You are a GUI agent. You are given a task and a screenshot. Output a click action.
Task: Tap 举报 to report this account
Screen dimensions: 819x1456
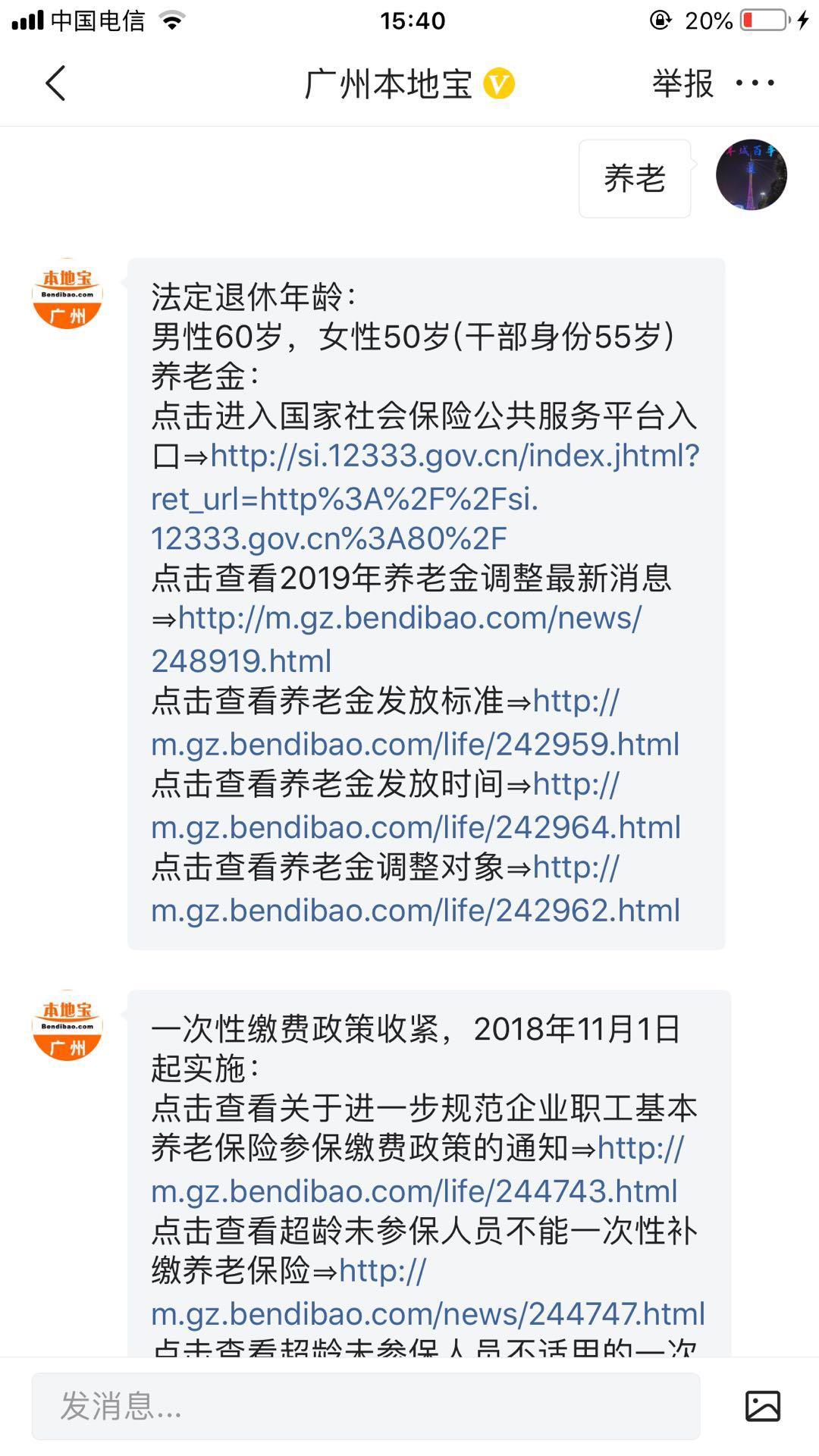[681, 83]
